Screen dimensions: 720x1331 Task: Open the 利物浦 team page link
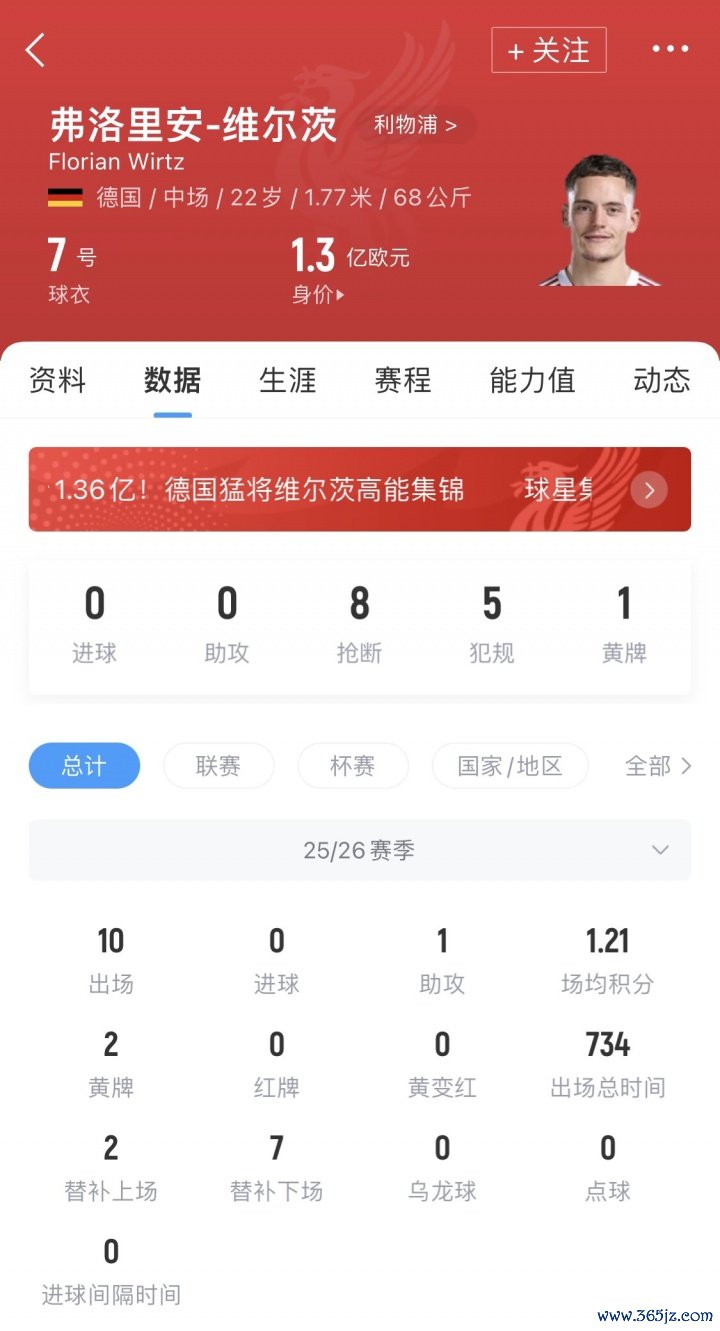415,125
